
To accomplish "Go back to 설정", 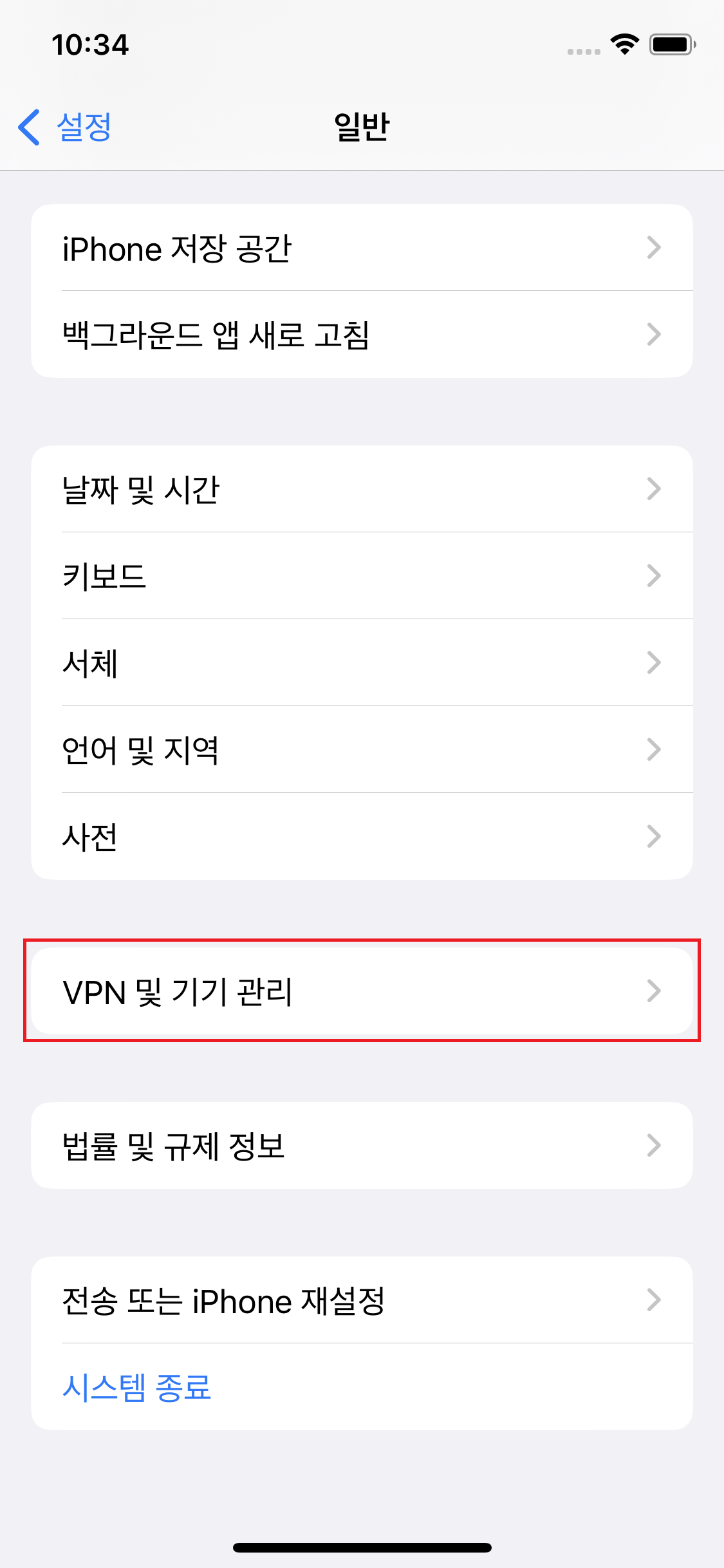I will [x=66, y=127].
